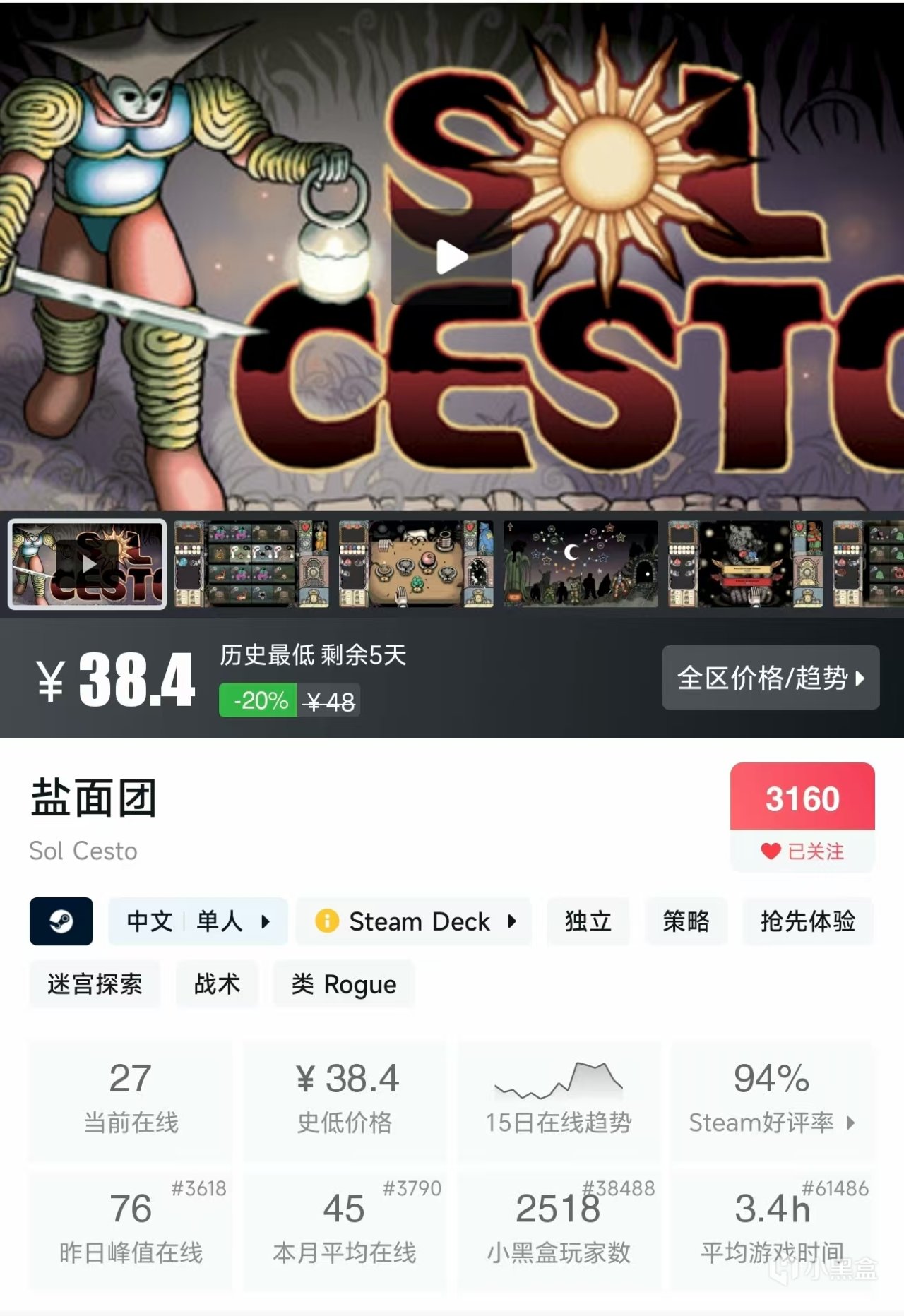Select the 战术 tag
This screenshot has height=1316, width=904.
(x=217, y=983)
